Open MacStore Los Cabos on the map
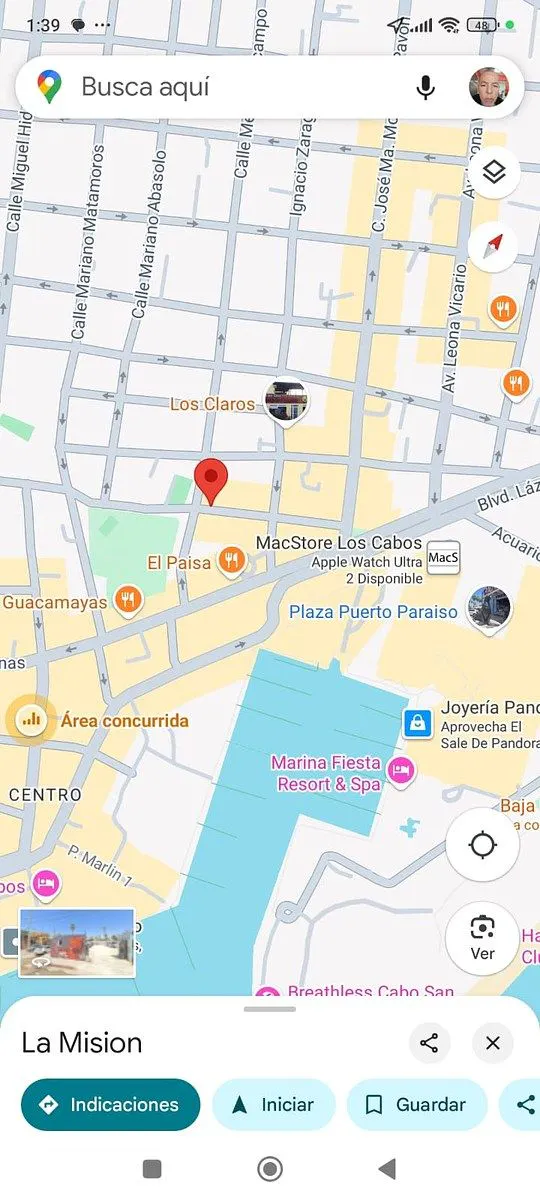This screenshot has width=540, height=1200. pyautogui.click(x=444, y=556)
